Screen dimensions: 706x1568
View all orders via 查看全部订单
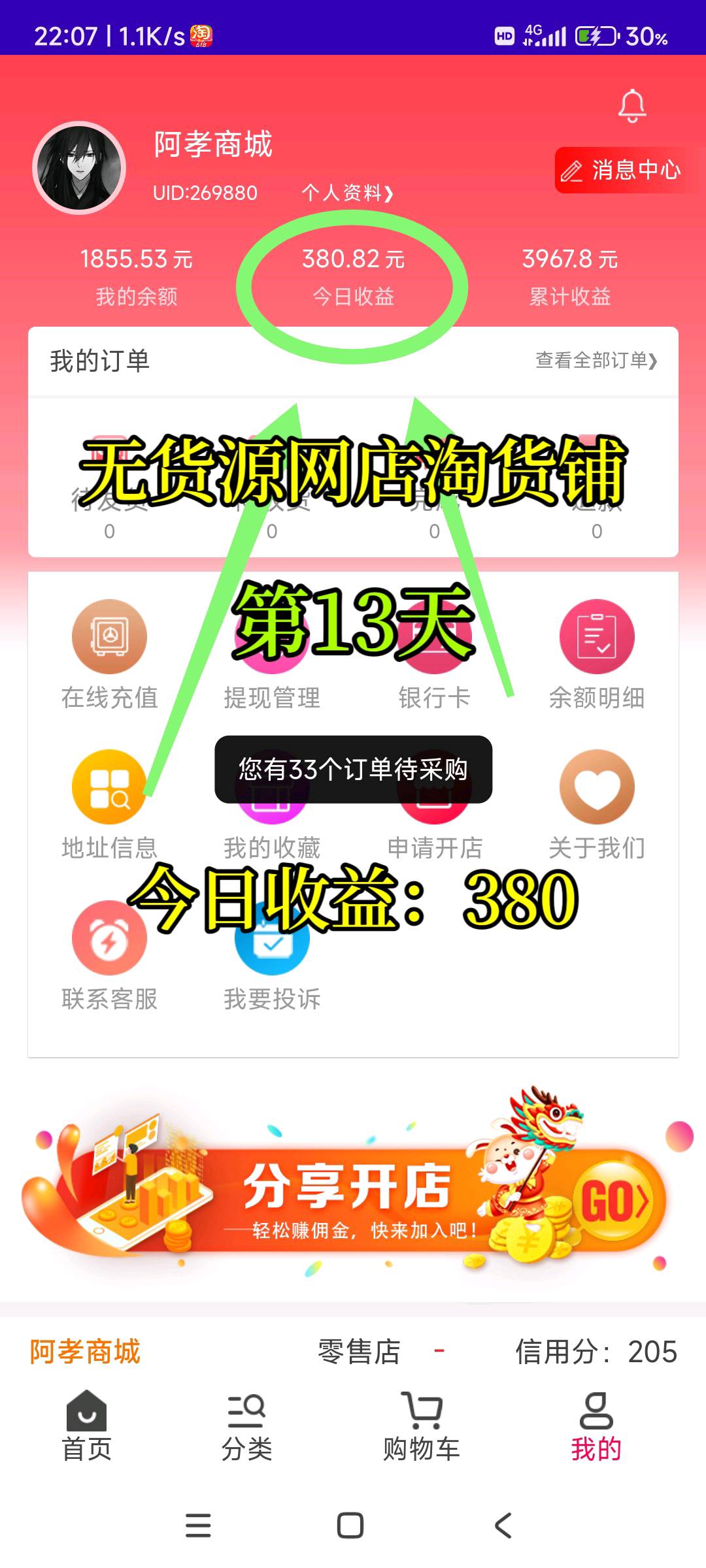point(596,360)
